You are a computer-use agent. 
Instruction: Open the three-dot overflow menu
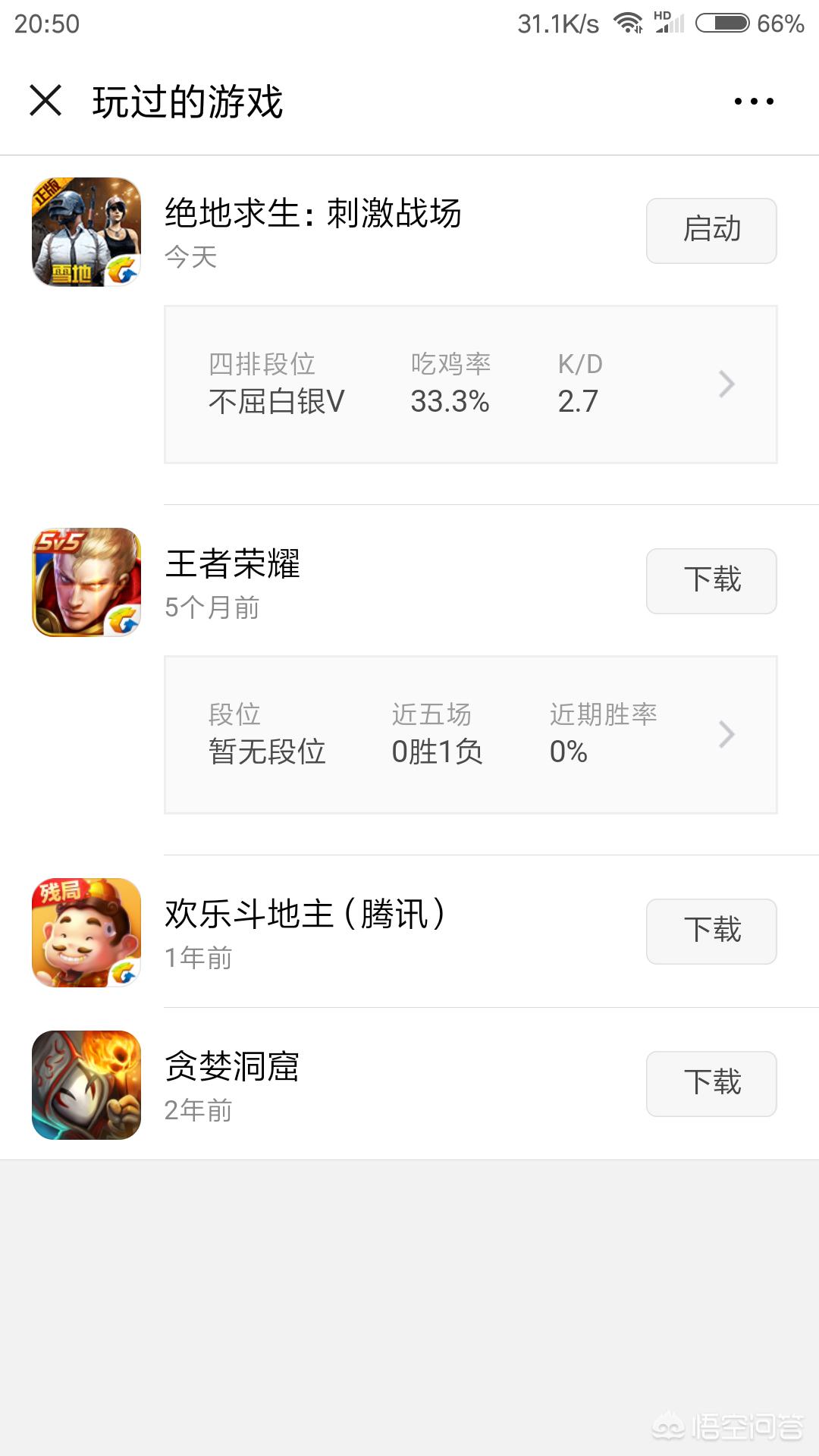(754, 101)
